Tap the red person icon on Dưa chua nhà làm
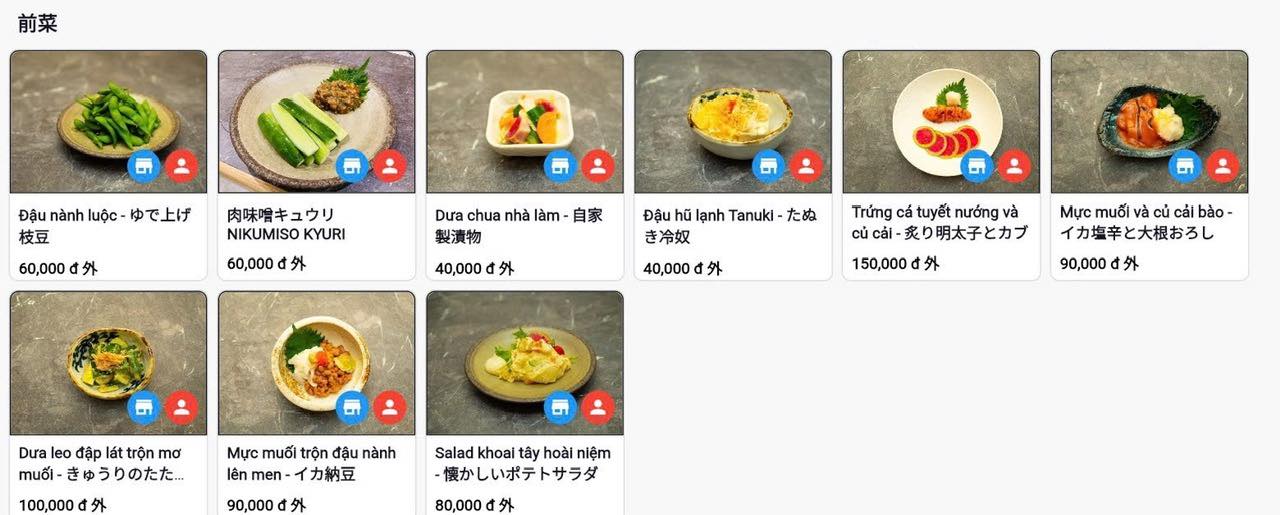1280x515 pixels. 598,166
